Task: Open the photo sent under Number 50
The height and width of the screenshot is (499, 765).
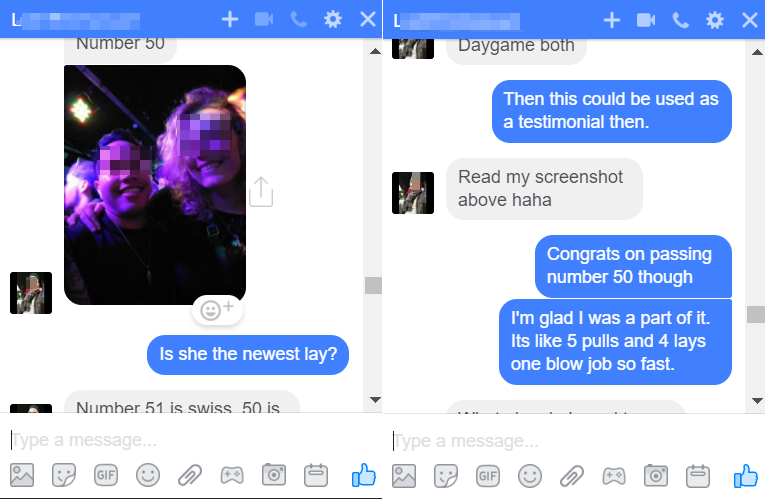Action: point(155,185)
